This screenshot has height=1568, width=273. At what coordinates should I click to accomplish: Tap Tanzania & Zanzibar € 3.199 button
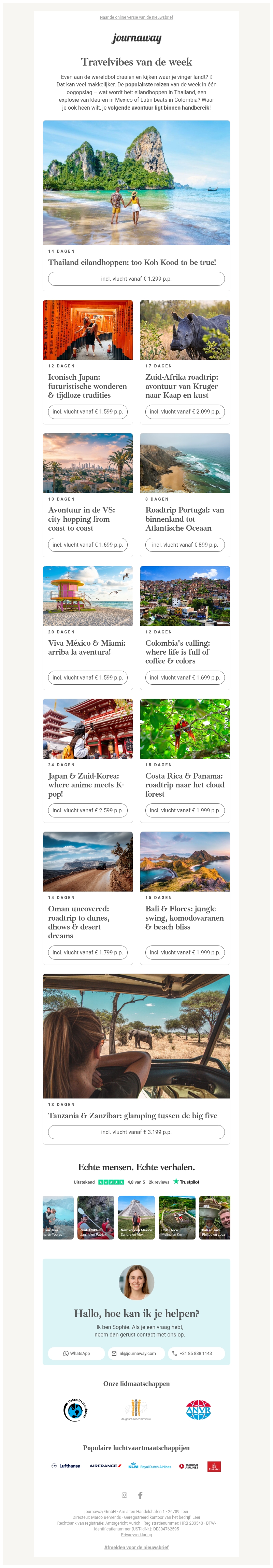click(x=136, y=1132)
